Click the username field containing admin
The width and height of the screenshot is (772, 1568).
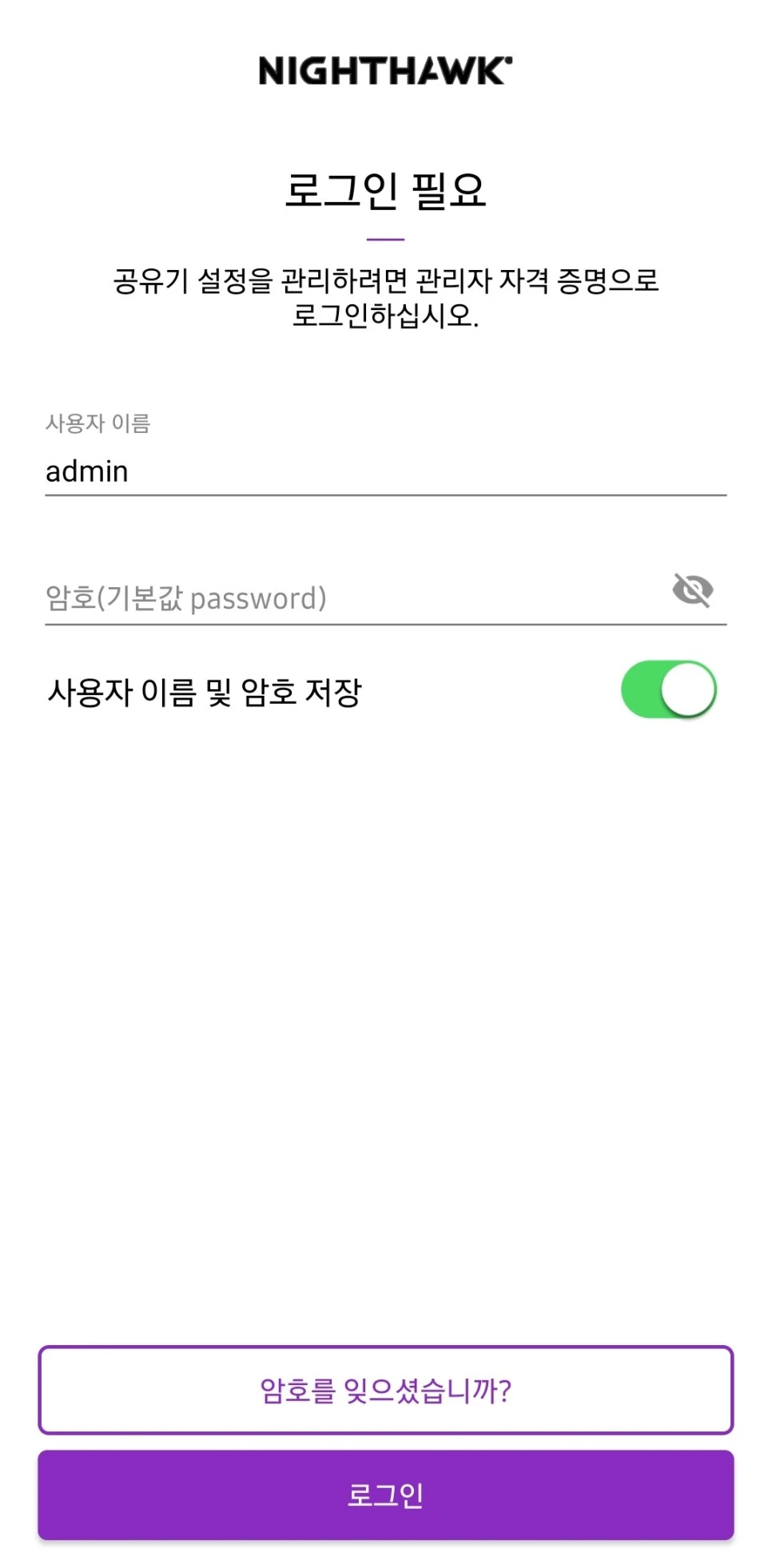(x=320, y=471)
